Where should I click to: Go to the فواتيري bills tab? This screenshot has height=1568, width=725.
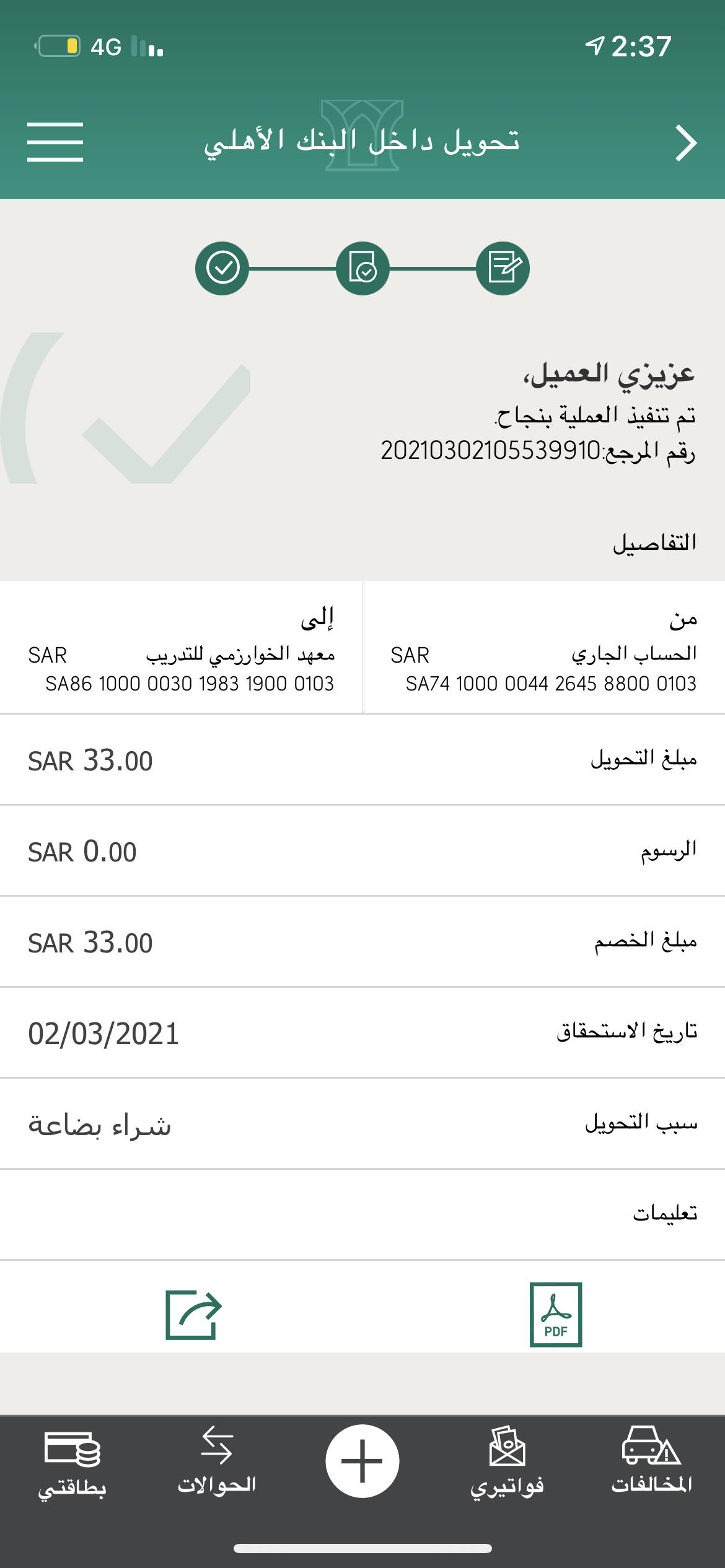[507, 1463]
